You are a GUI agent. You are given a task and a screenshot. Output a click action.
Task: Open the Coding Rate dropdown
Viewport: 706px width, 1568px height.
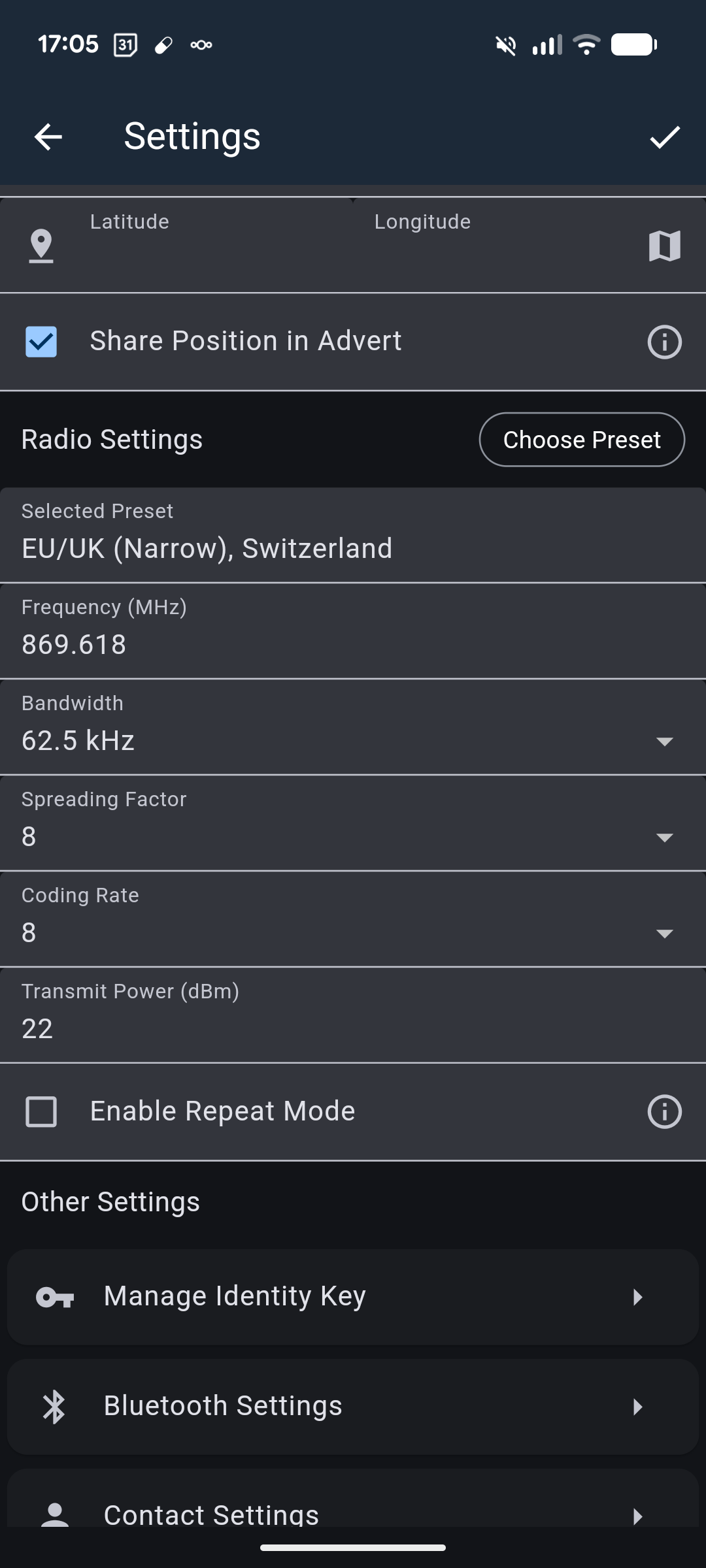tap(664, 934)
